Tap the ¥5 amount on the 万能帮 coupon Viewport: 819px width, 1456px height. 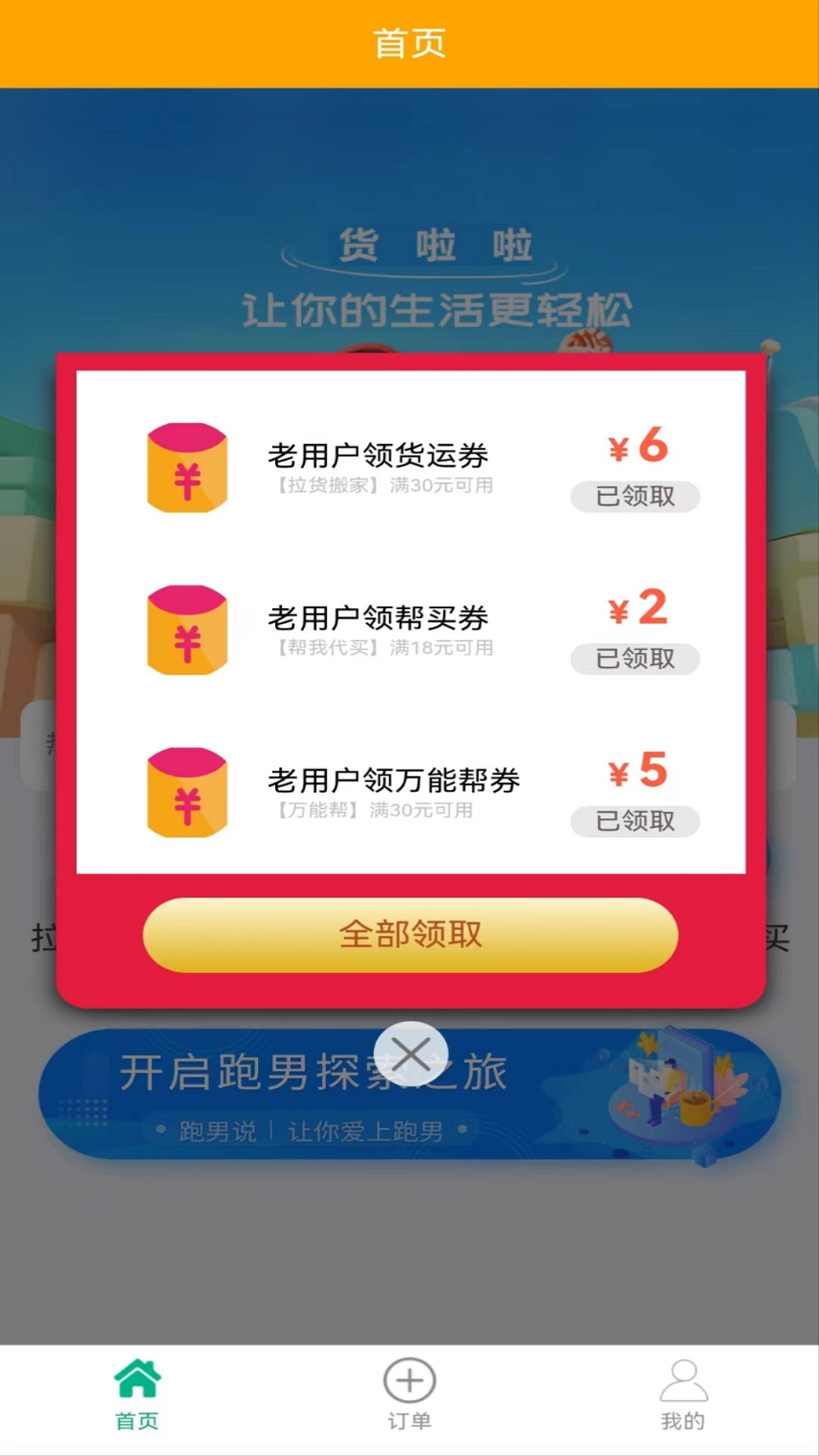639,772
